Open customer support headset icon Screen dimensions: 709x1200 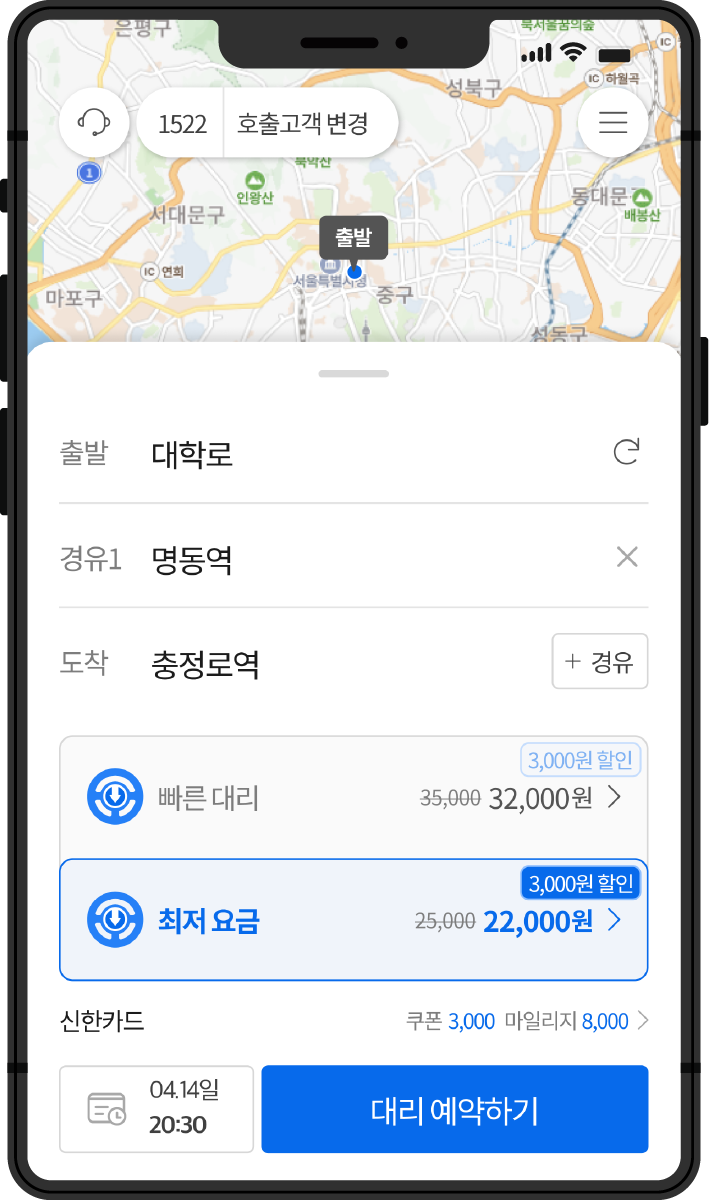[x=94, y=123]
